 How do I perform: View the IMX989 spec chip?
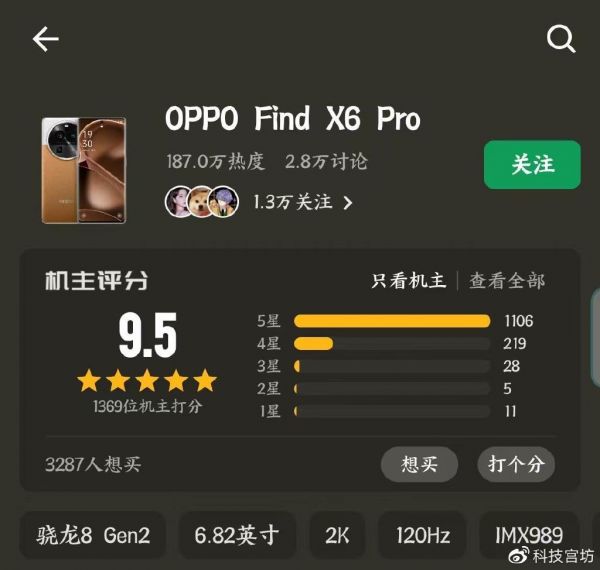pyautogui.click(x=529, y=536)
